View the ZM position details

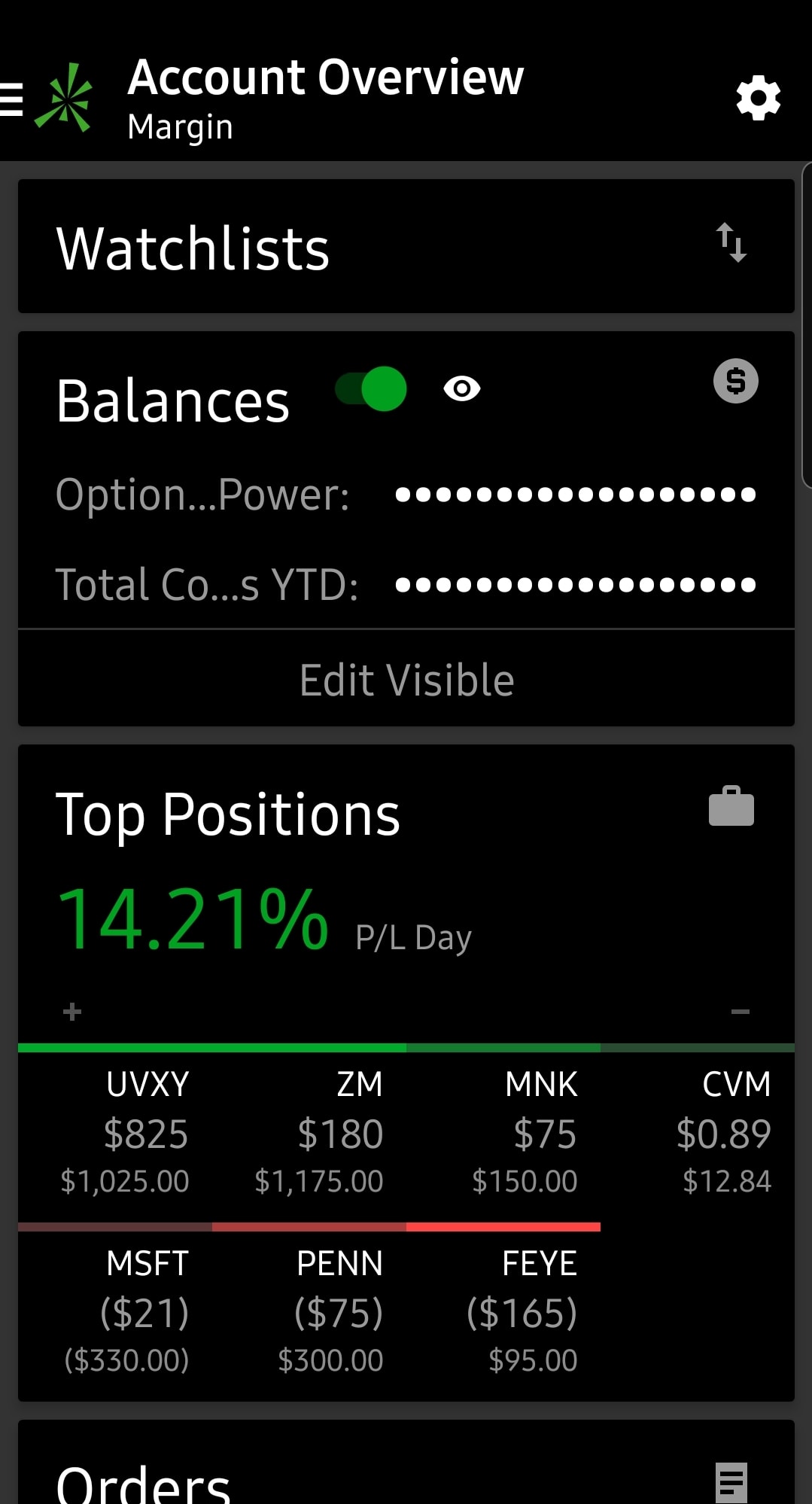tap(320, 1131)
